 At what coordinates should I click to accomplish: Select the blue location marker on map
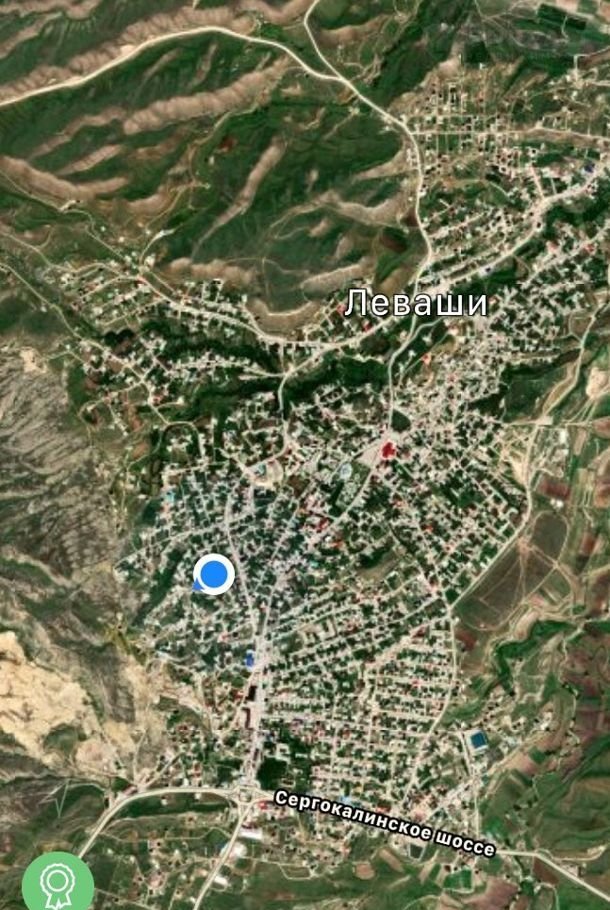214,574
